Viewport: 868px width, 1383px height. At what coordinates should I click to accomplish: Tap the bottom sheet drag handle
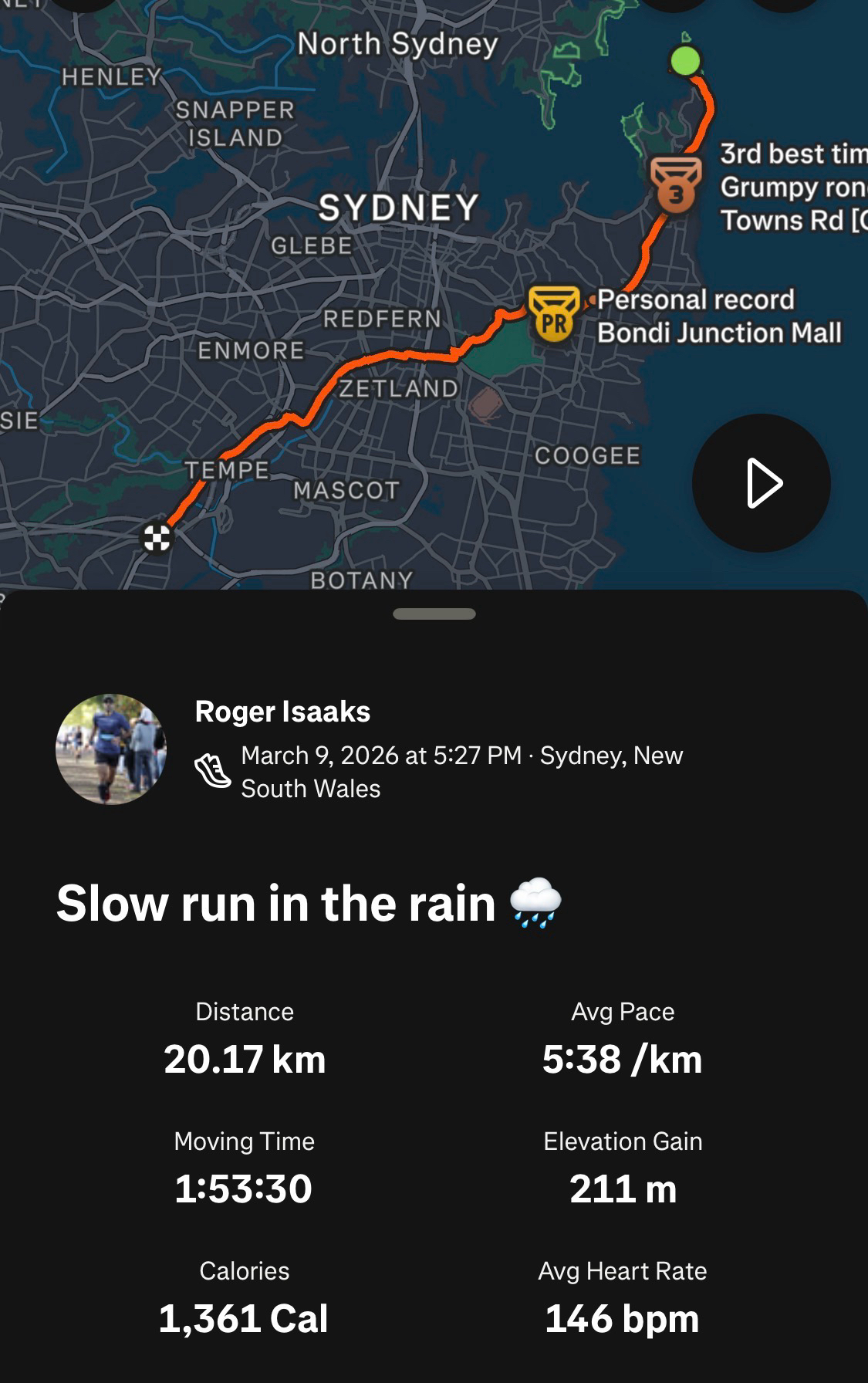pyautogui.click(x=434, y=614)
